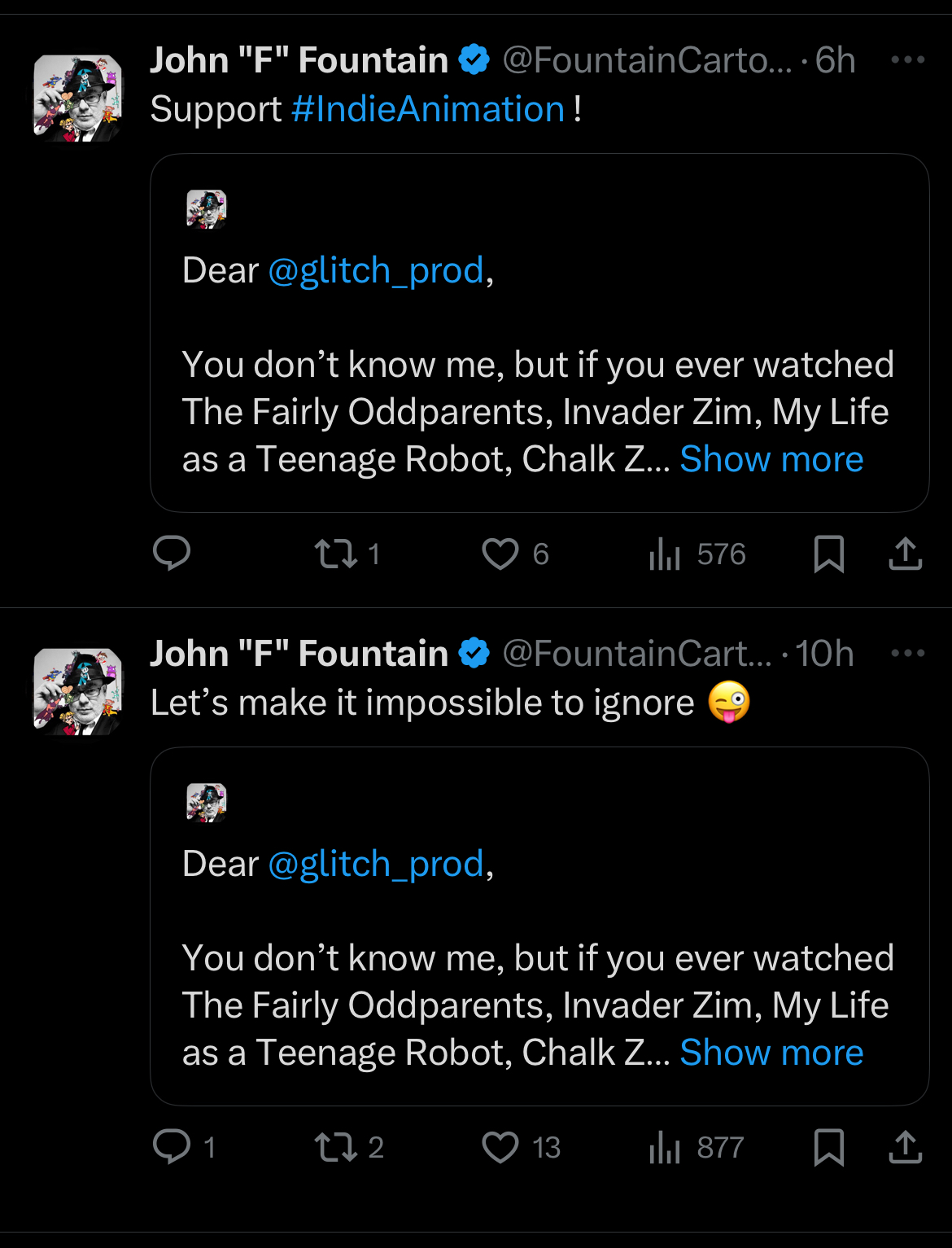
Task: Repost the 'impossible to ignore' post
Action: (x=337, y=1147)
